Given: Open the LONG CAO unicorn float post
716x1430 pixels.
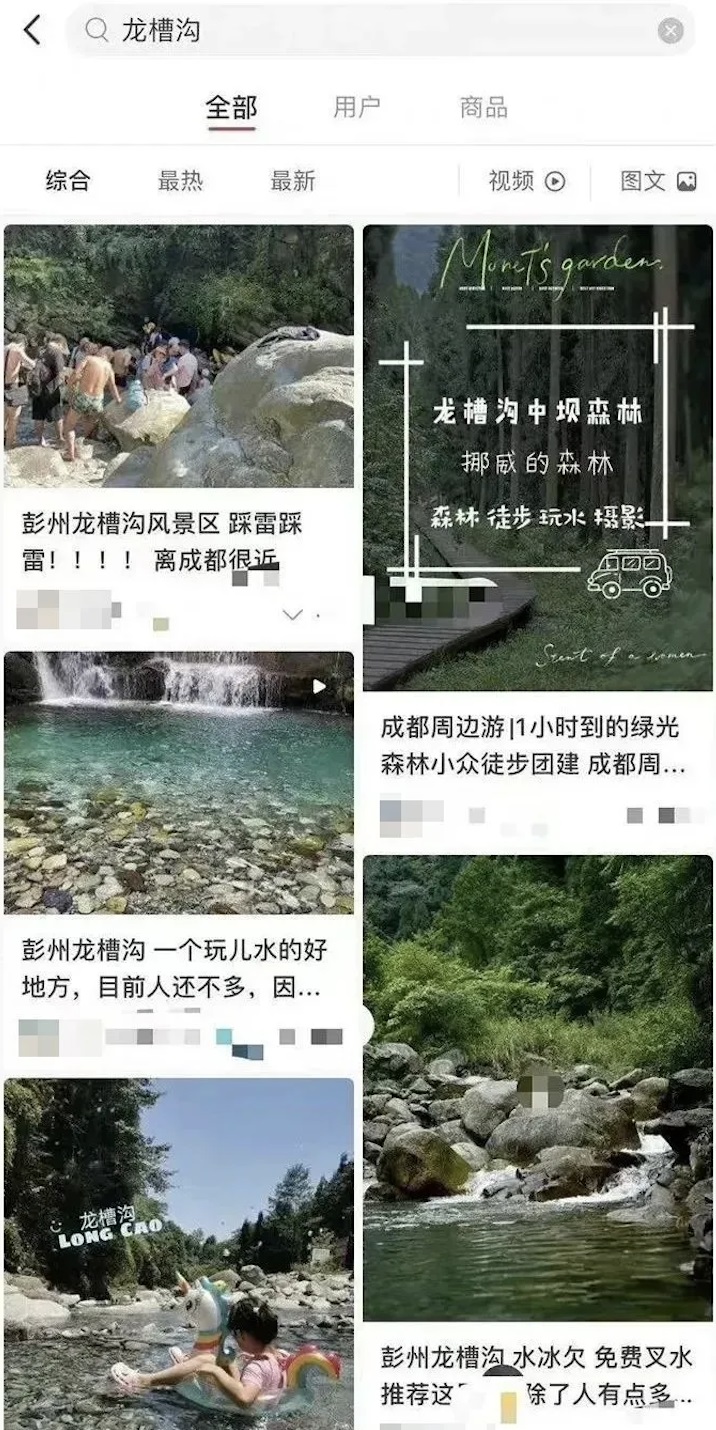Looking at the screenshot, I should [x=179, y=1250].
